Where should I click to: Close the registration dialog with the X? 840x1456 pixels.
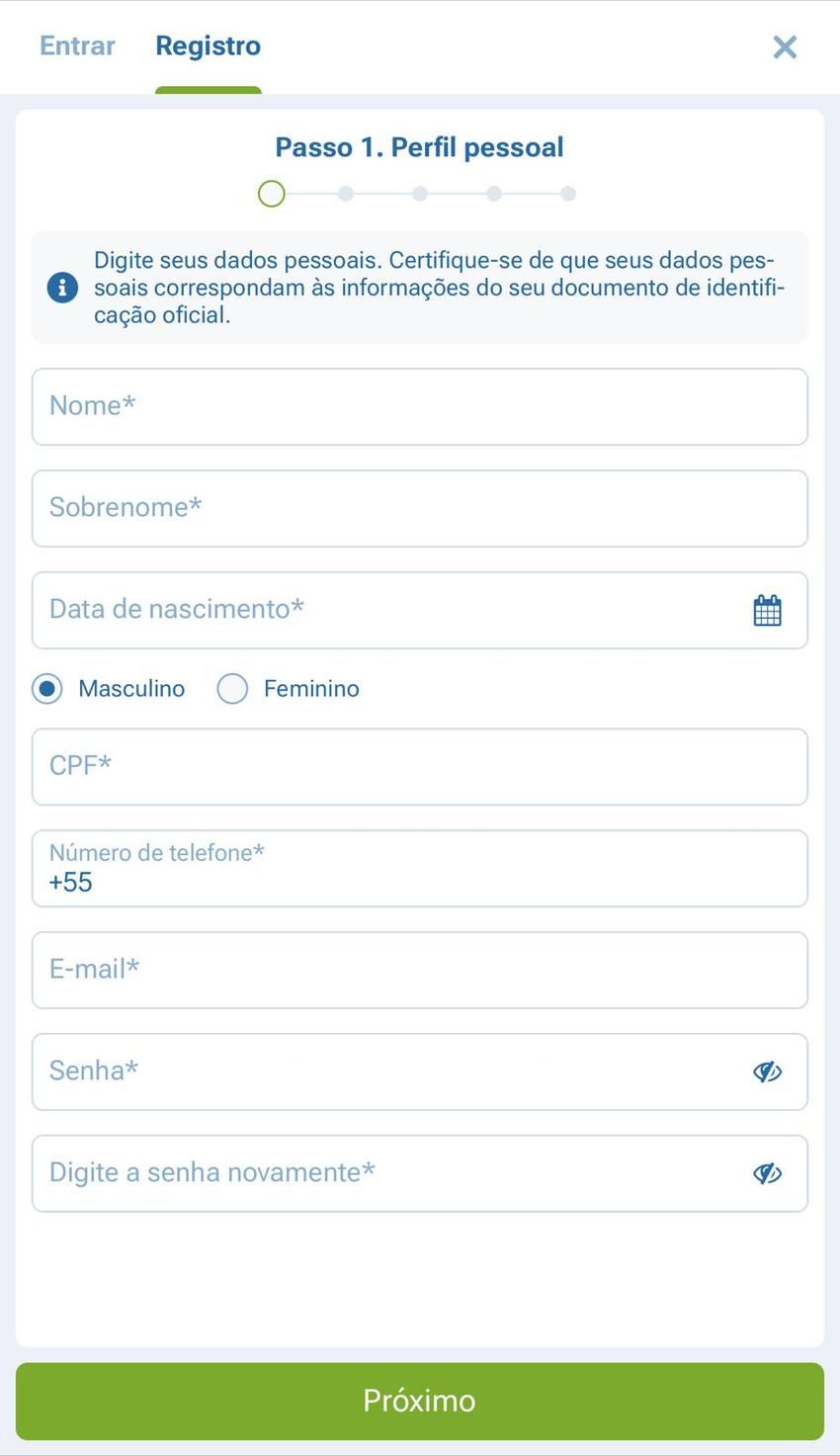coord(785,46)
